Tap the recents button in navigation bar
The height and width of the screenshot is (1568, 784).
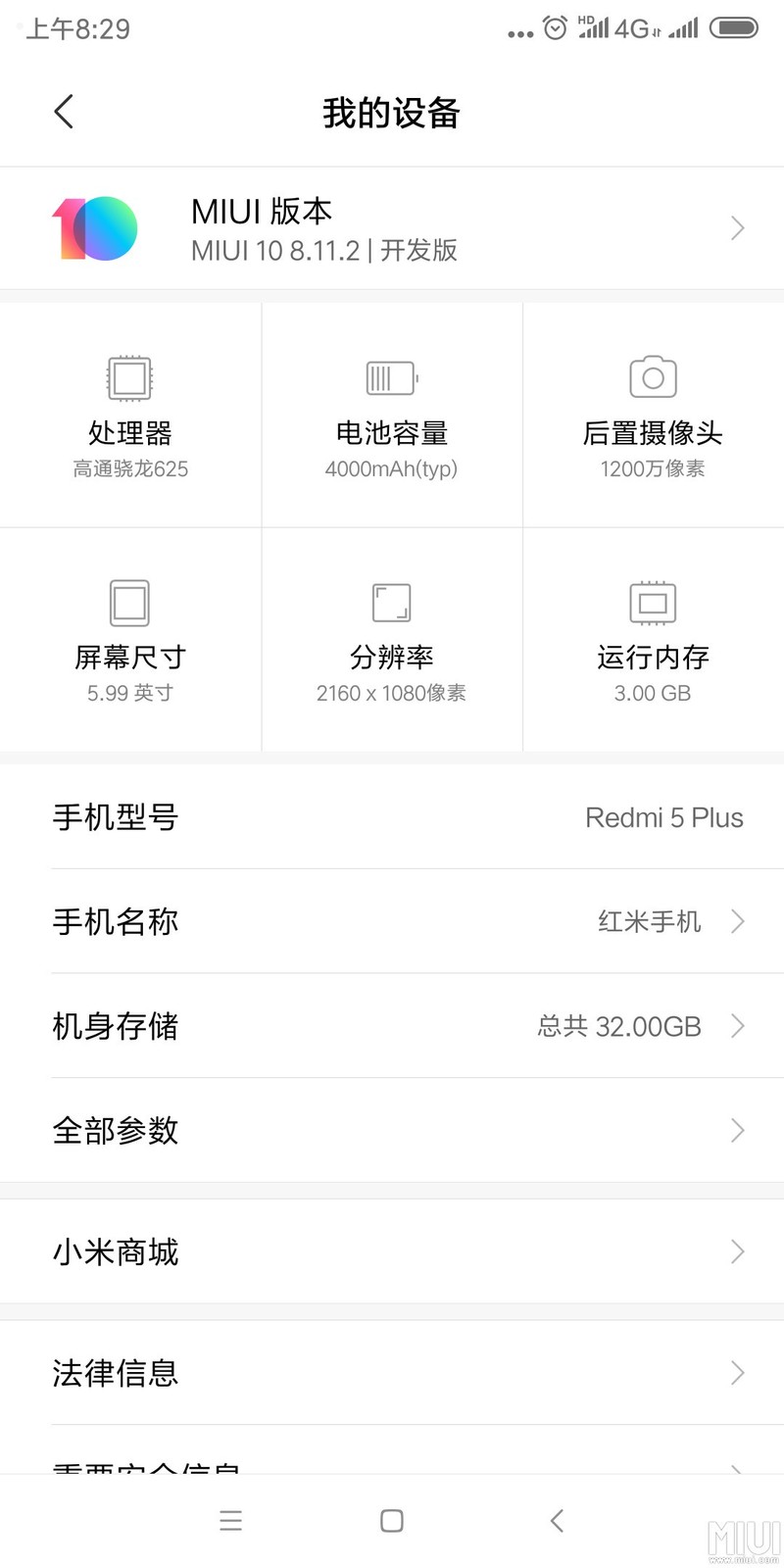click(x=230, y=1521)
